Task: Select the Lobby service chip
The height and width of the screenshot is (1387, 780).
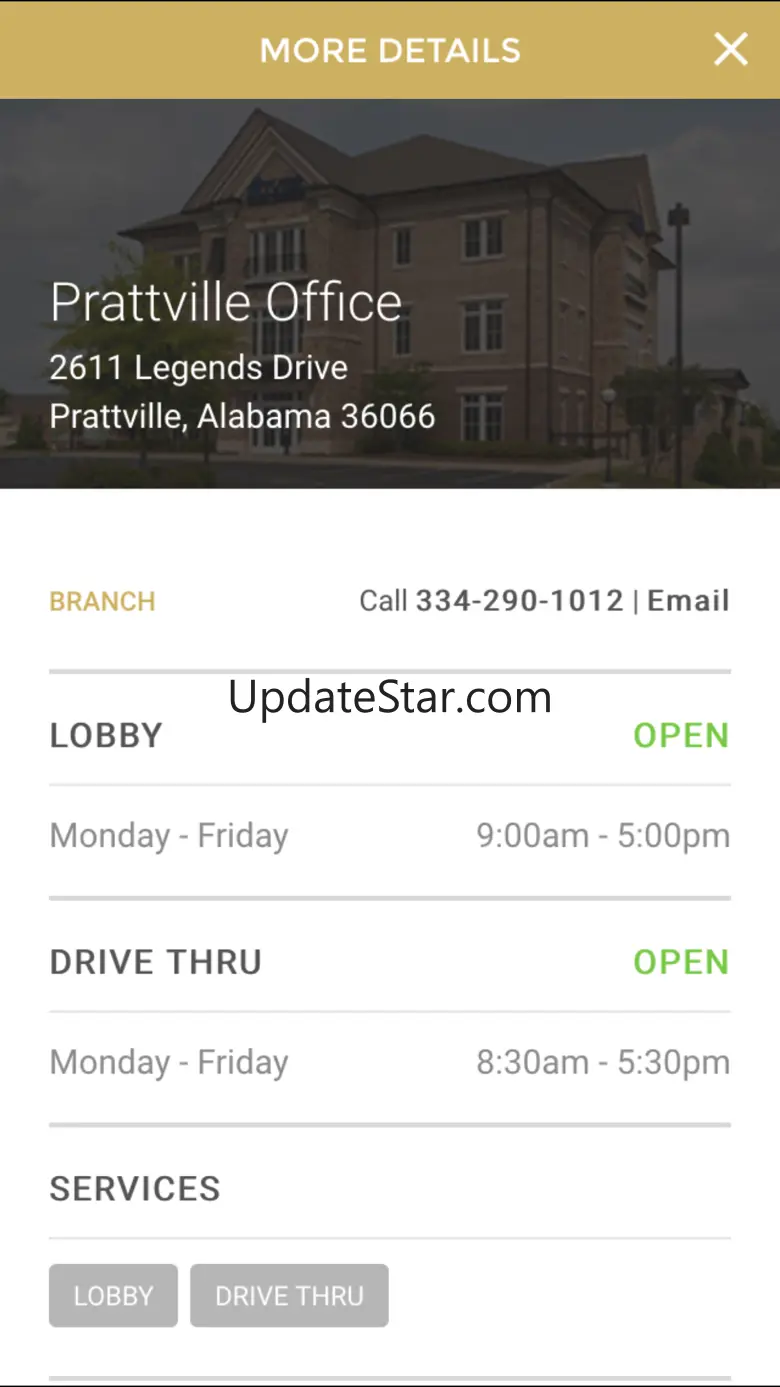Action: (x=113, y=1296)
